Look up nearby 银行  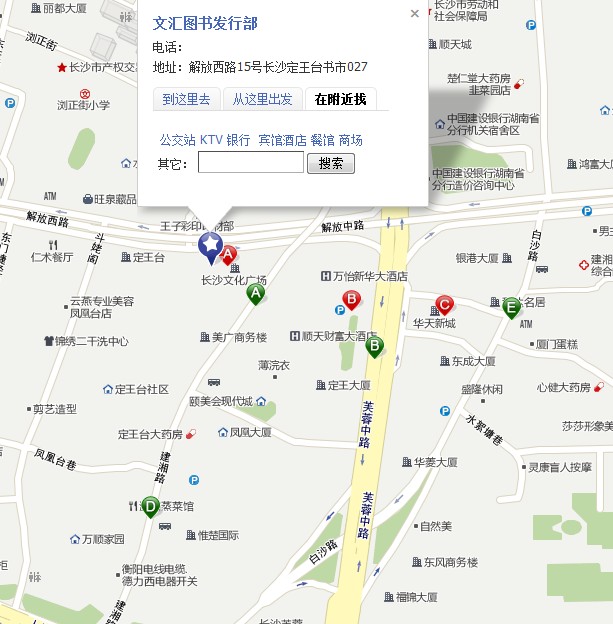tap(238, 141)
